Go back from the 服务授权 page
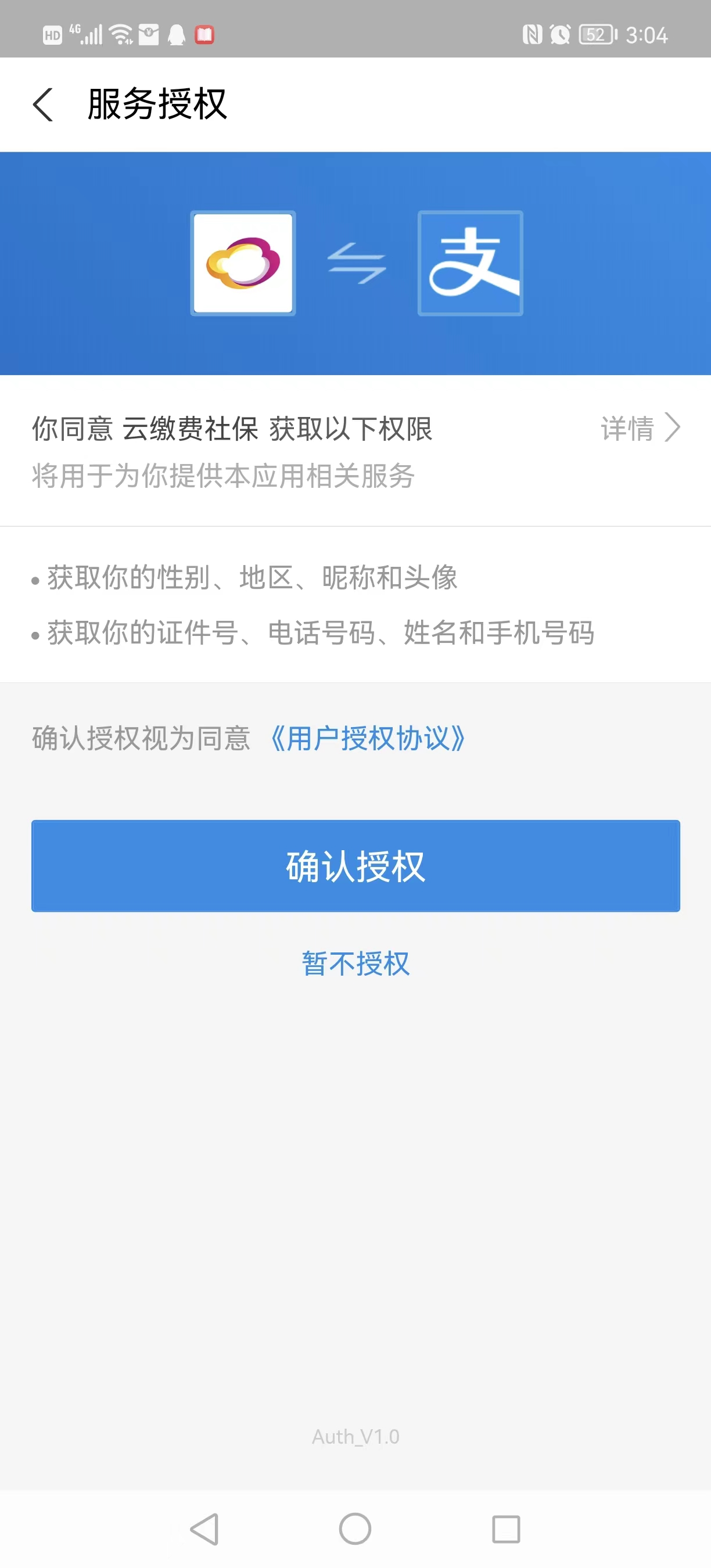711x1568 pixels. 43,105
